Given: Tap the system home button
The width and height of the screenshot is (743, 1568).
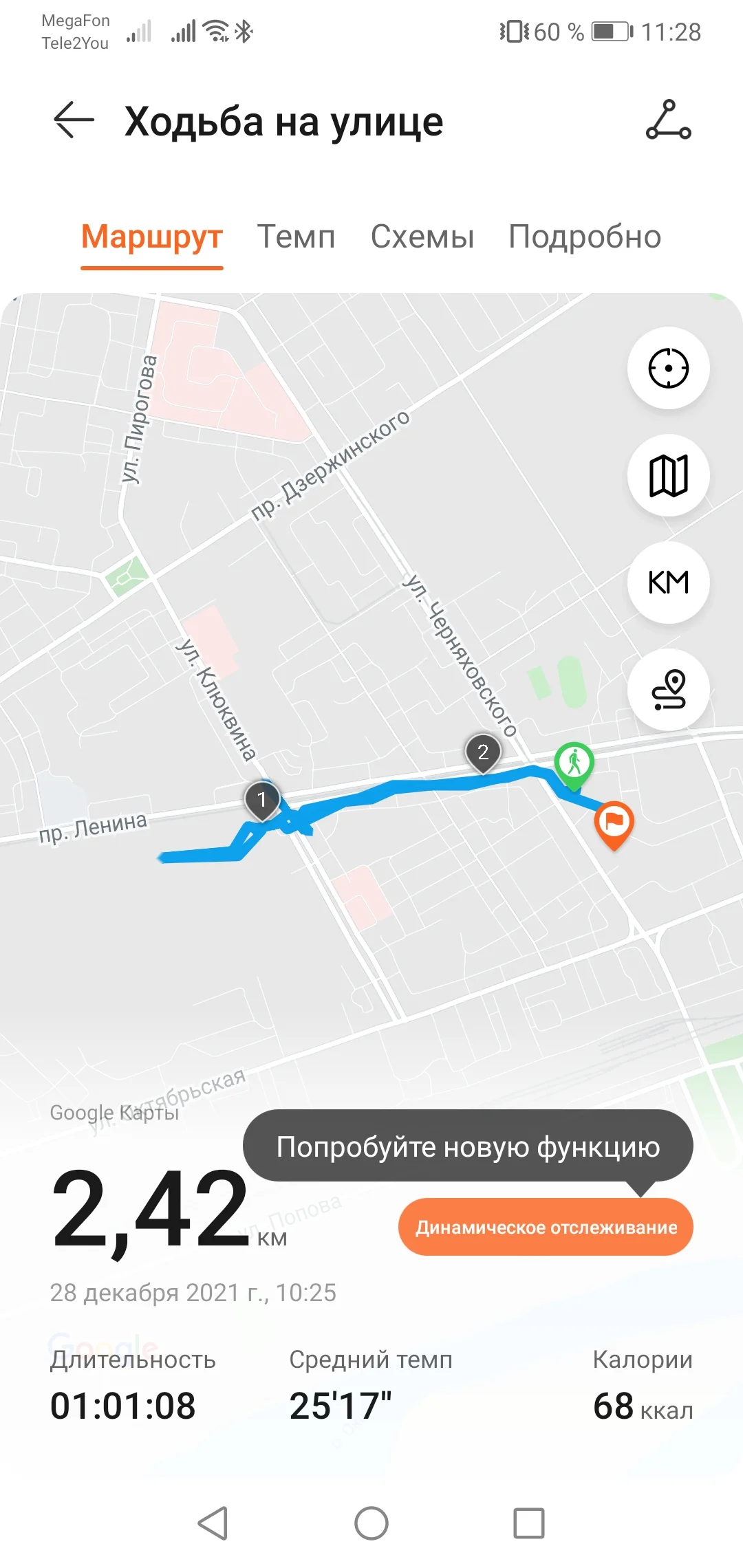Looking at the screenshot, I should tap(371, 1523).
